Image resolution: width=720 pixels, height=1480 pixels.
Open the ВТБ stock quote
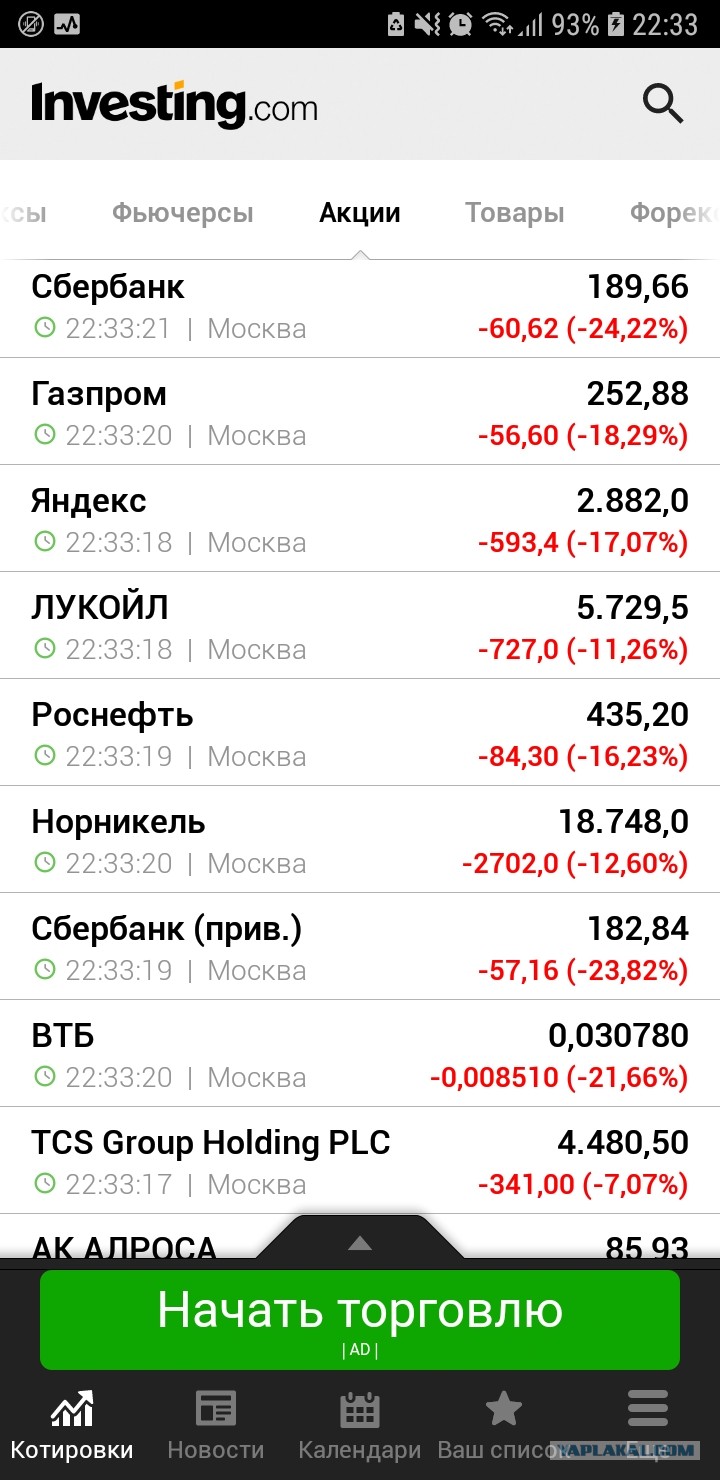coord(360,1053)
